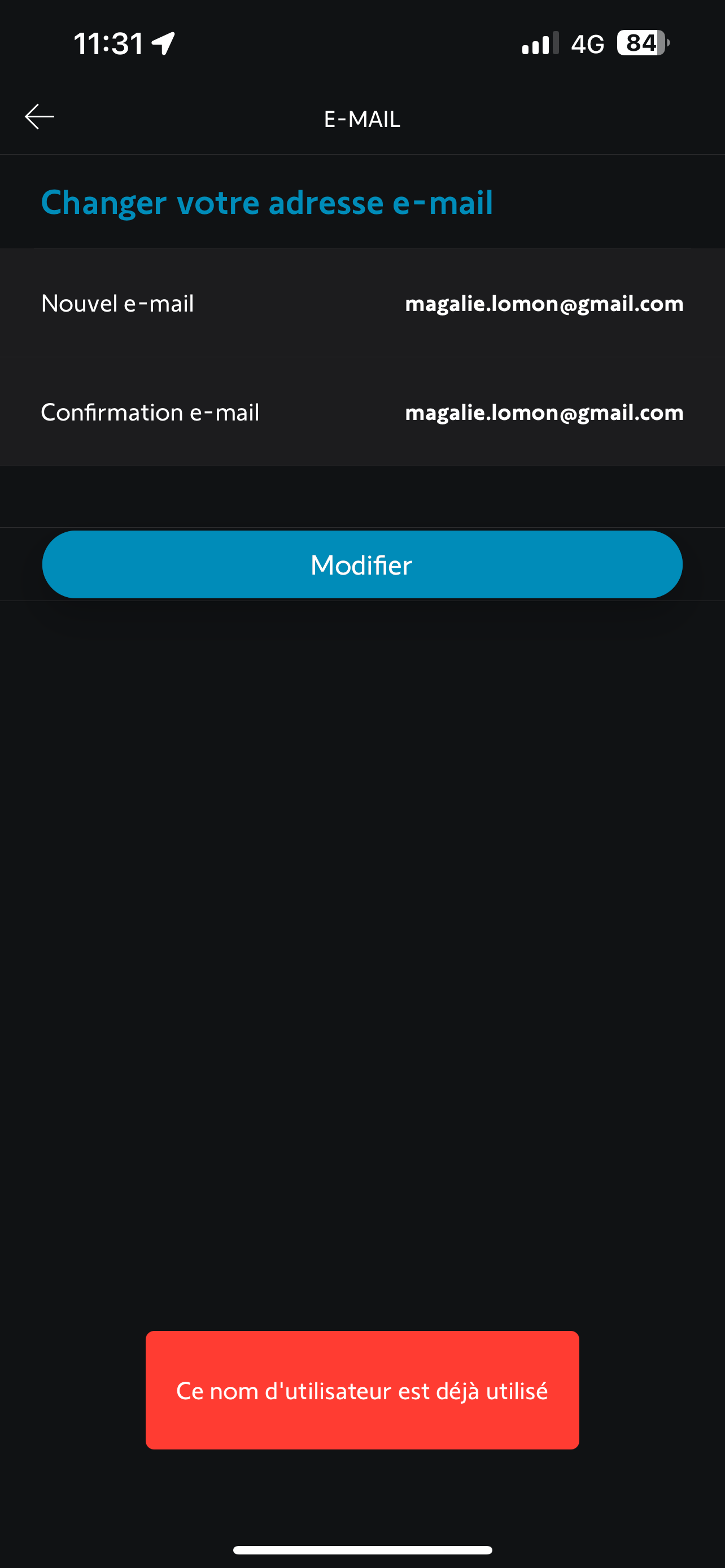Viewport: 725px width, 1568px height.
Task: Go back using the arrow icon
Action: click(x=40, y=117)
